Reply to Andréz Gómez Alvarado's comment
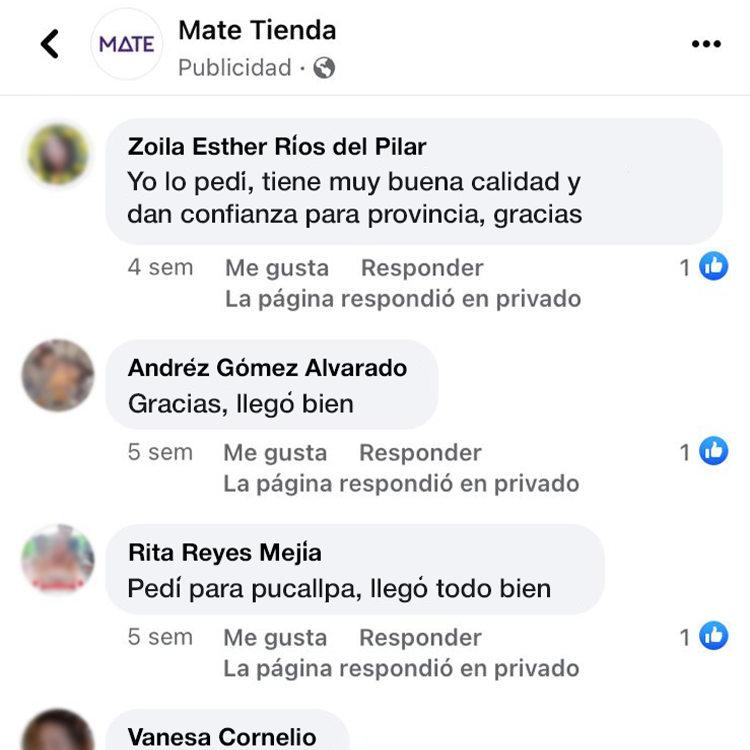The width and height of the screenshot is (750, 750). click(420, 453)
